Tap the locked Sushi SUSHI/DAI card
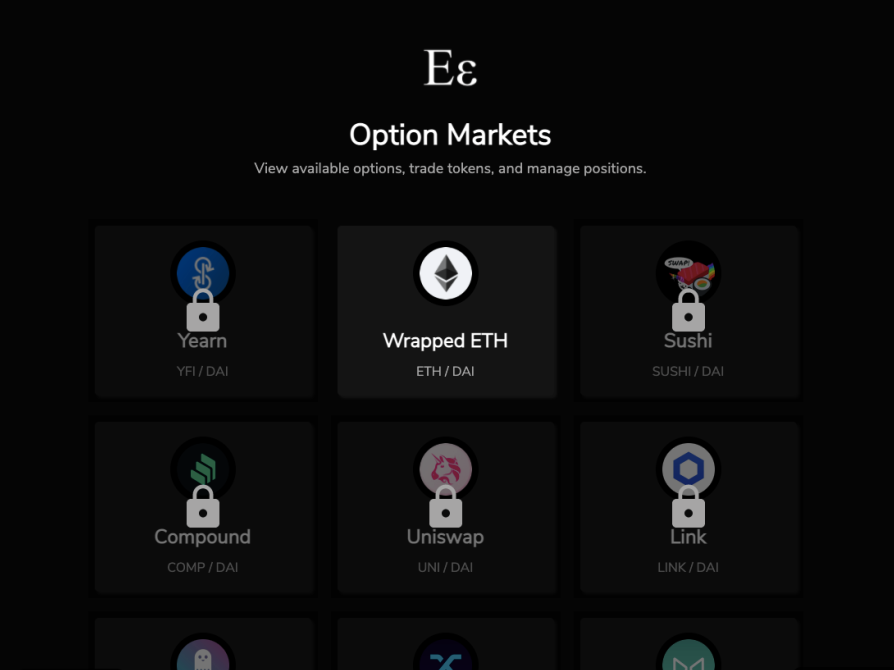This screenshot has height=670, width=894. 688,312
